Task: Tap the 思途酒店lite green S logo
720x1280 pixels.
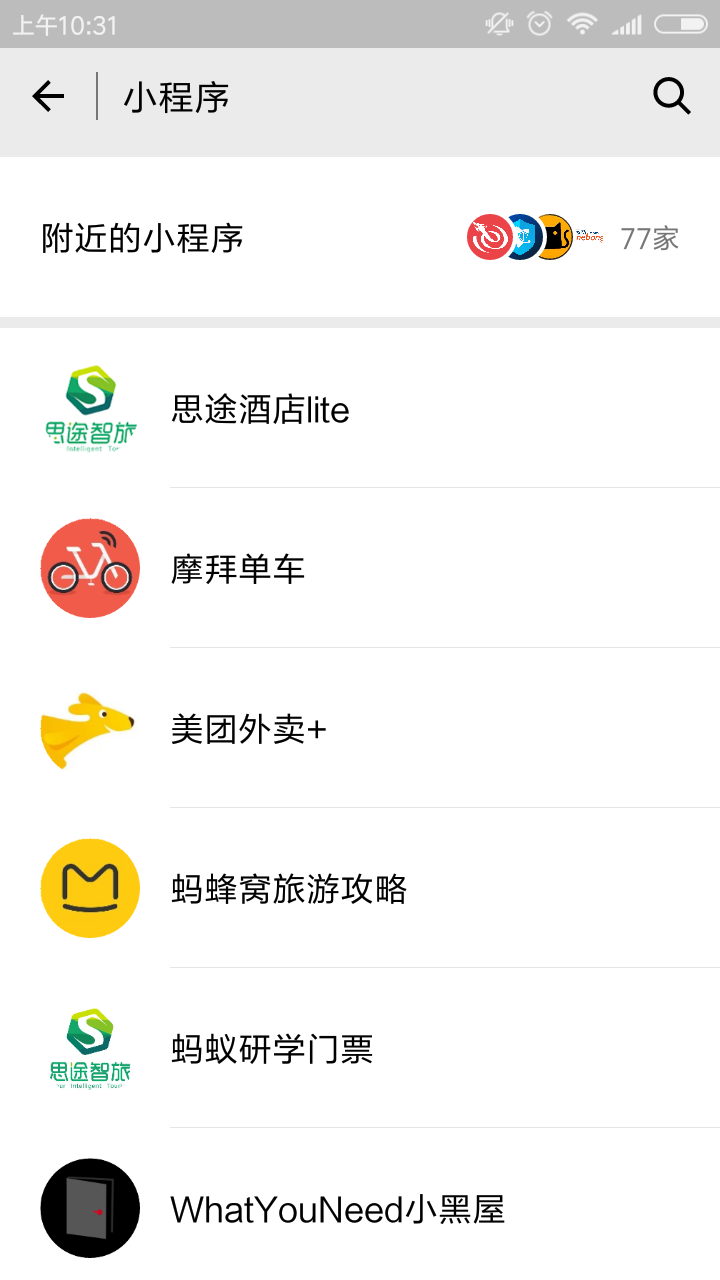Action: 90,408
